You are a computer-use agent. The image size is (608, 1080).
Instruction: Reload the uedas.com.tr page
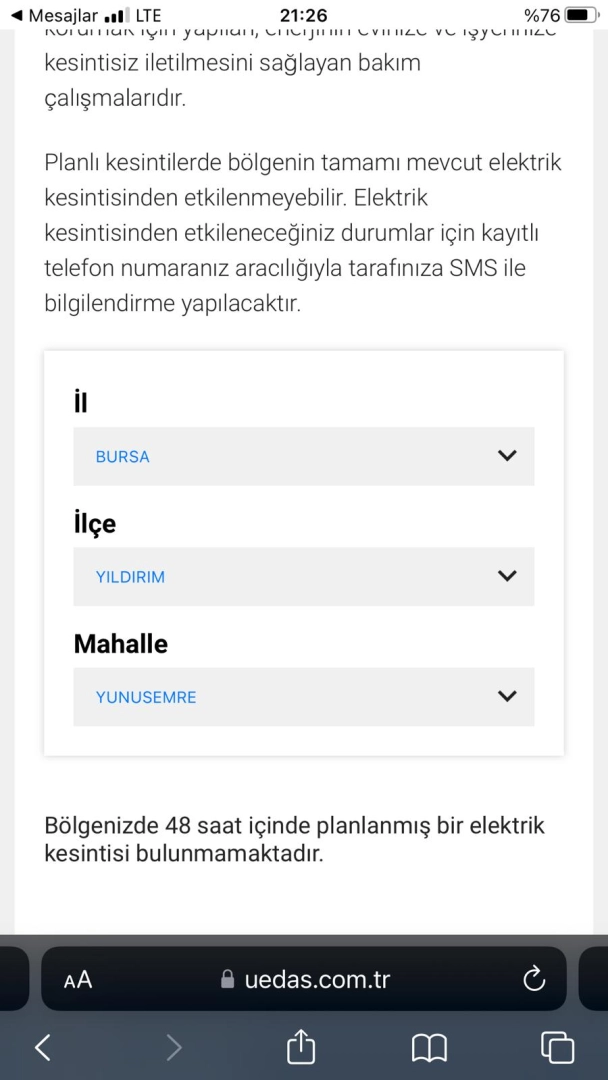[x=534, y=979]
